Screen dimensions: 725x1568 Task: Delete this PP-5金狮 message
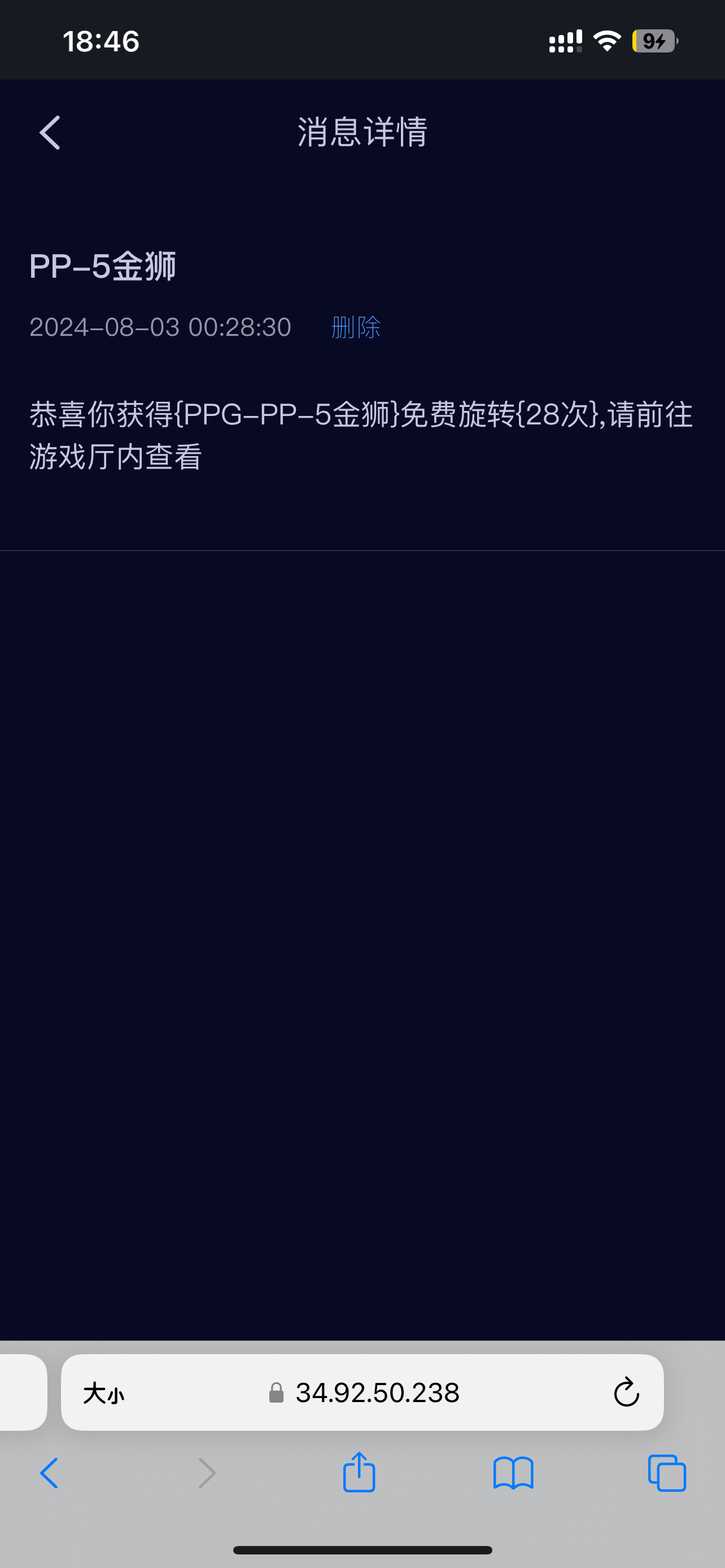coord(356,327)
